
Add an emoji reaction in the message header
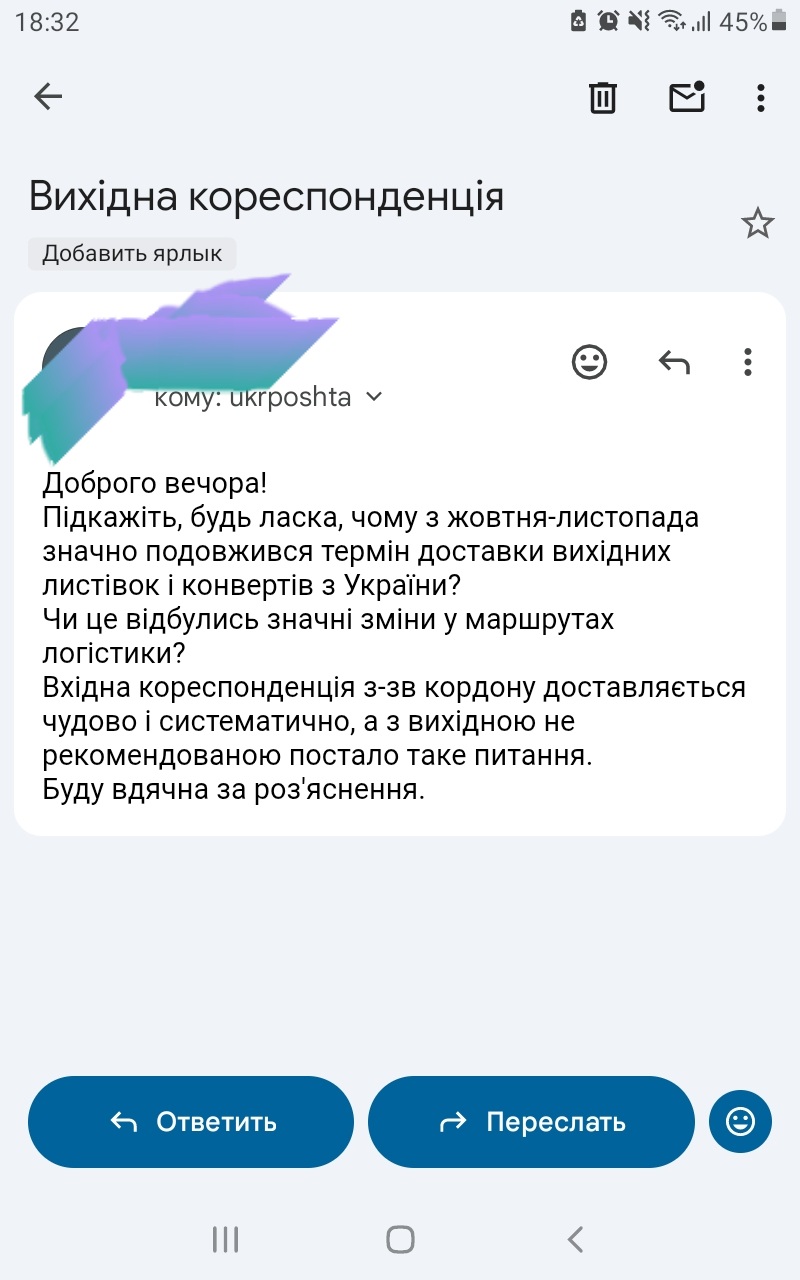point(590,362)
